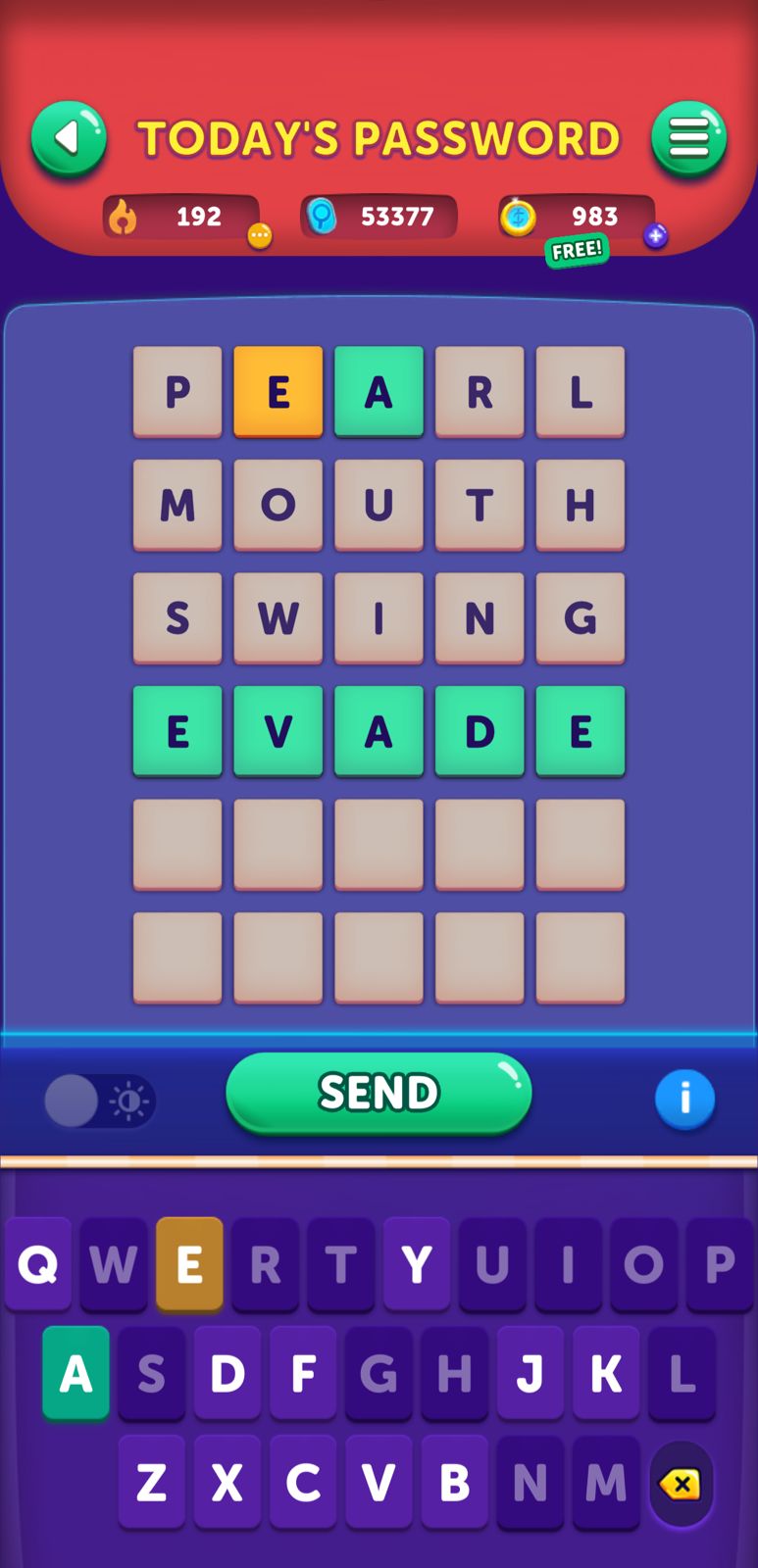Tap the SEND button to submit guess
Viewport: 758px width, 1568px height.
tap(379, 1093)
